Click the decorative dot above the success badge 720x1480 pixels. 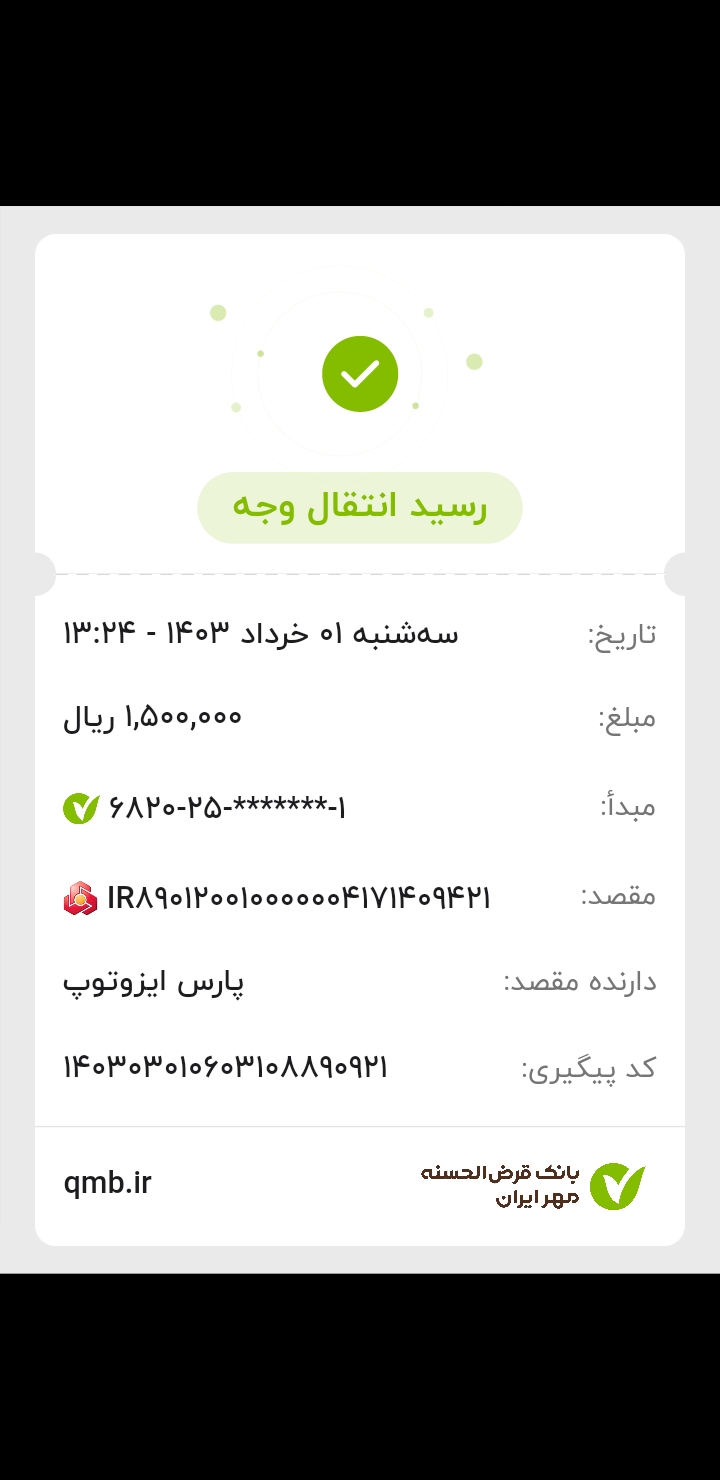pos(216,312)
